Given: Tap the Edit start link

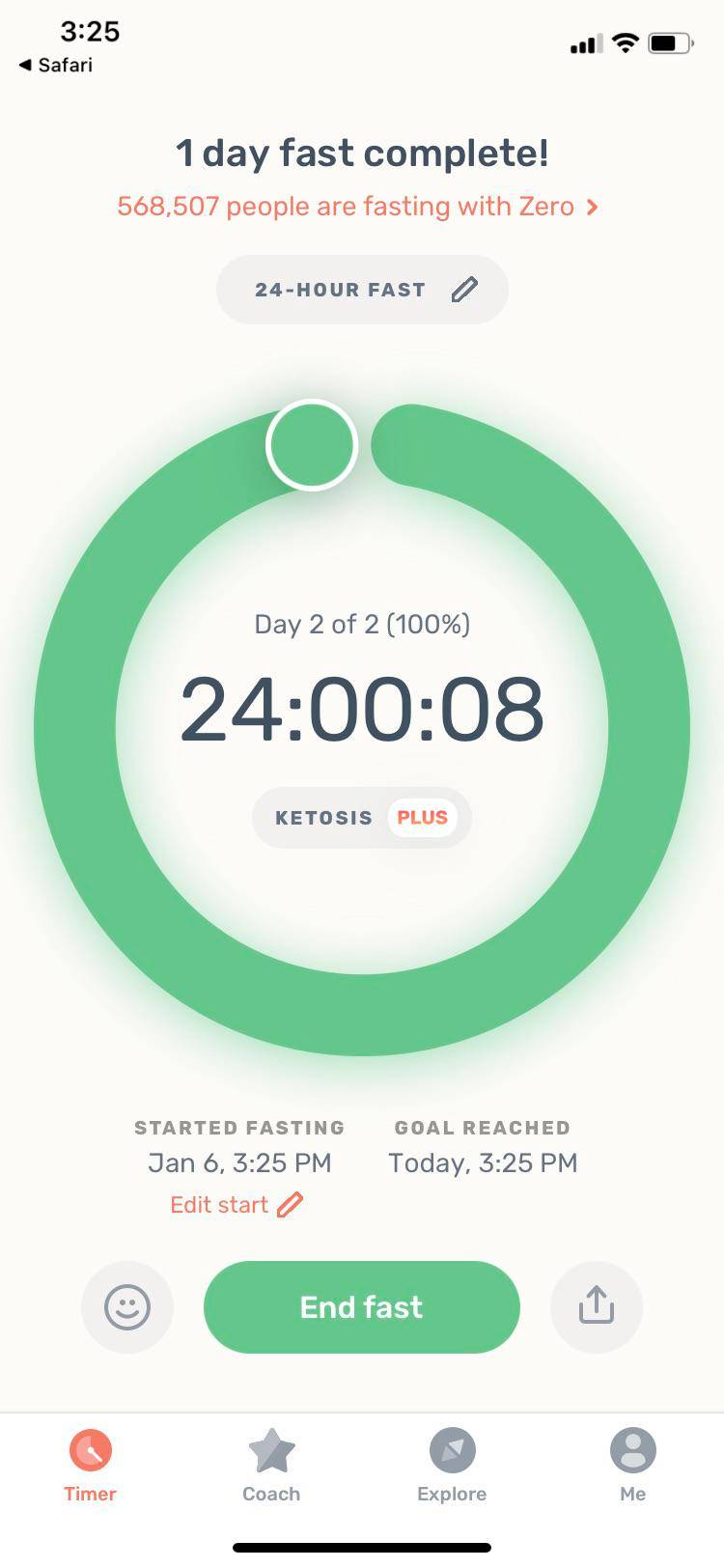Looking at the screenshot, I should (x=217, y=1204).
